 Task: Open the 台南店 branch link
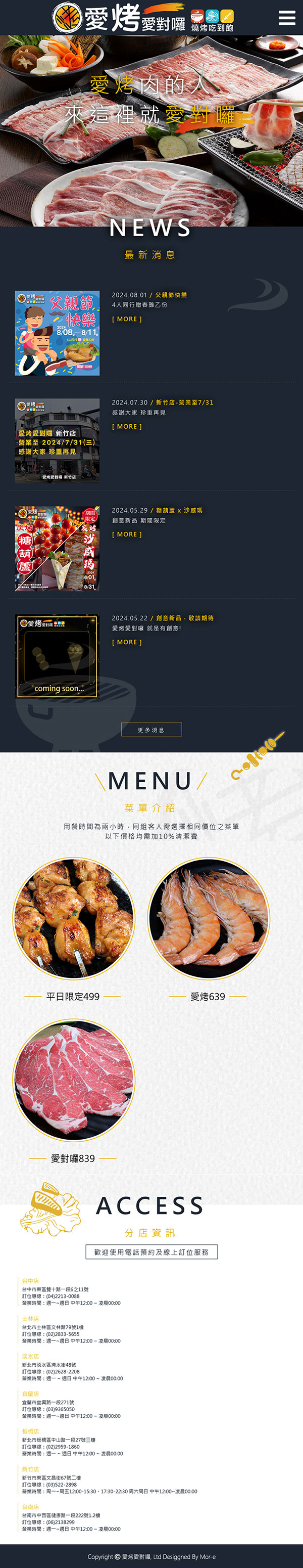[x=30, y=1507]
